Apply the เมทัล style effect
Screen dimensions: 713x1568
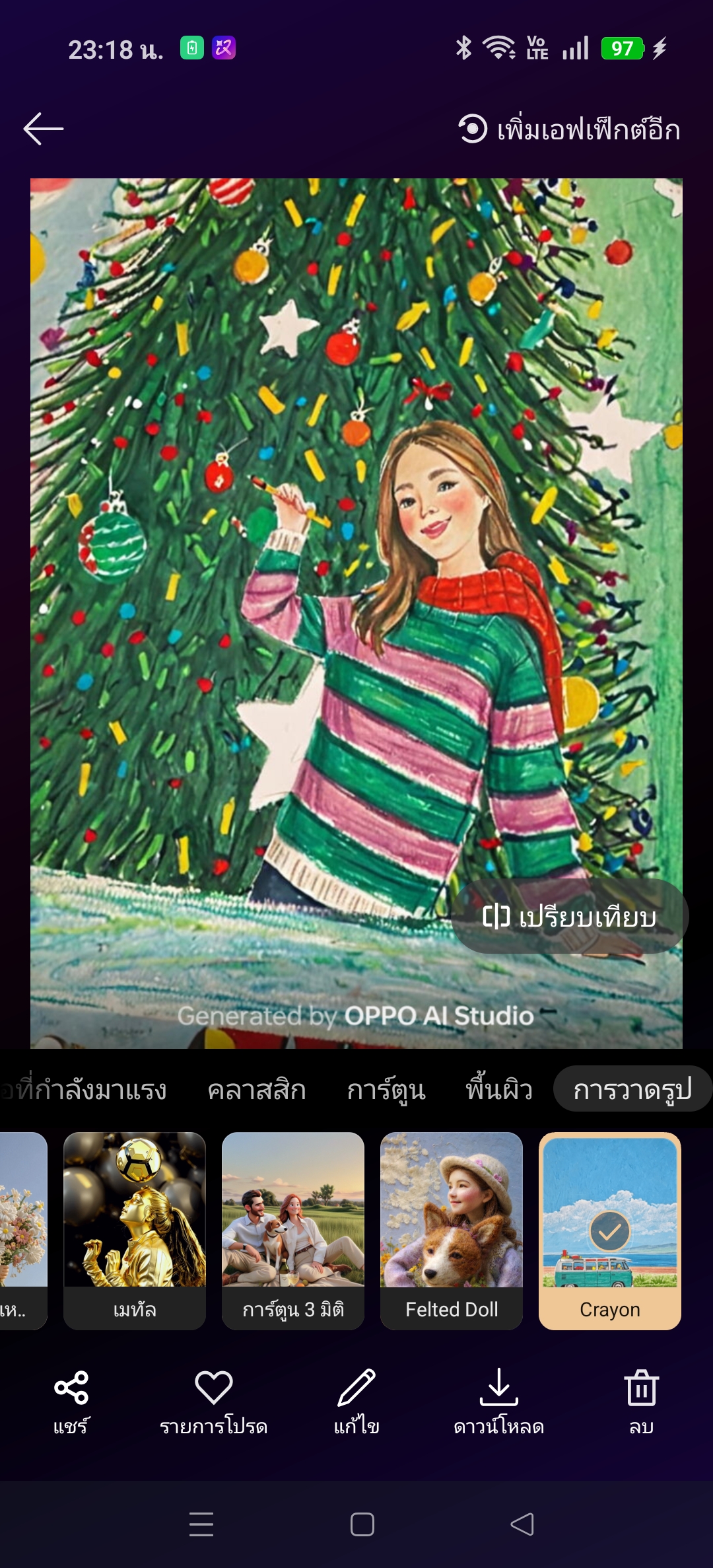click(x=135, y=1230)
